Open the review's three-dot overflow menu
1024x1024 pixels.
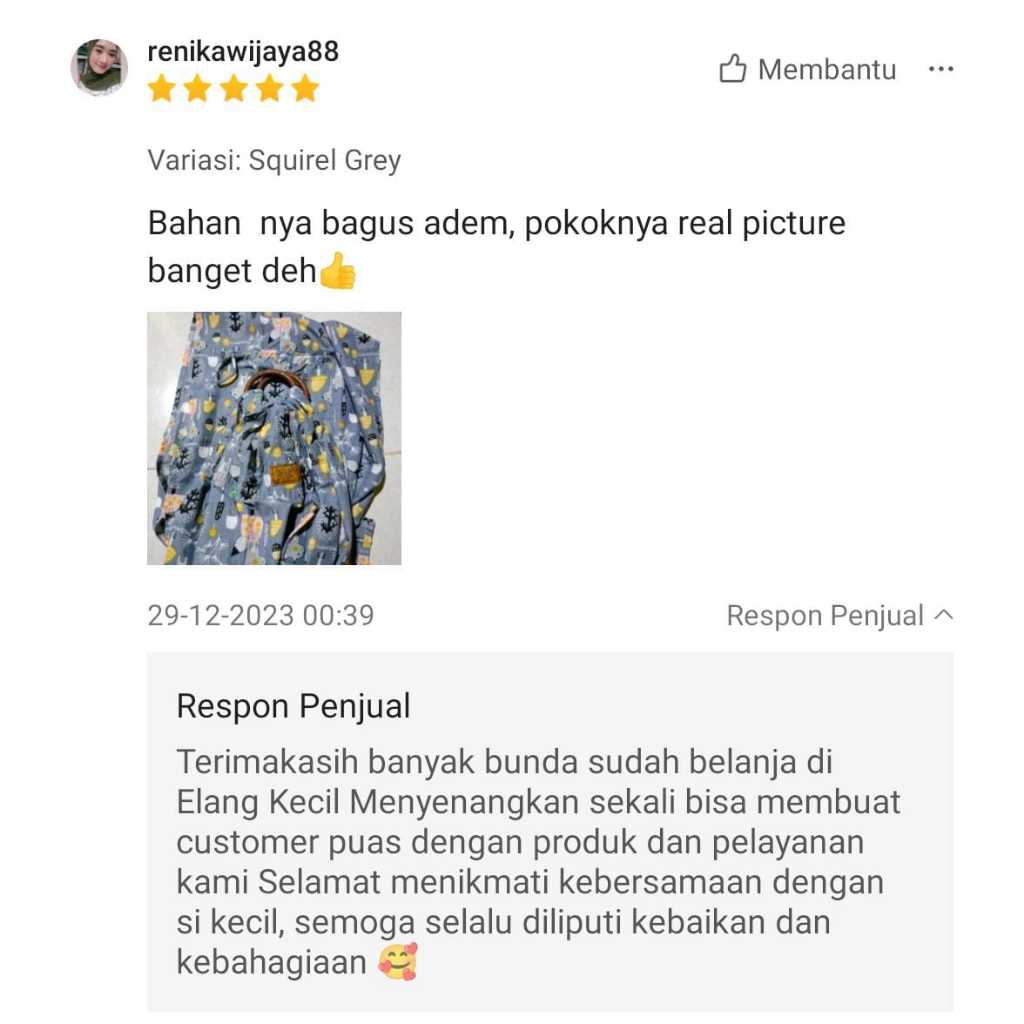[x=940, y=70]
